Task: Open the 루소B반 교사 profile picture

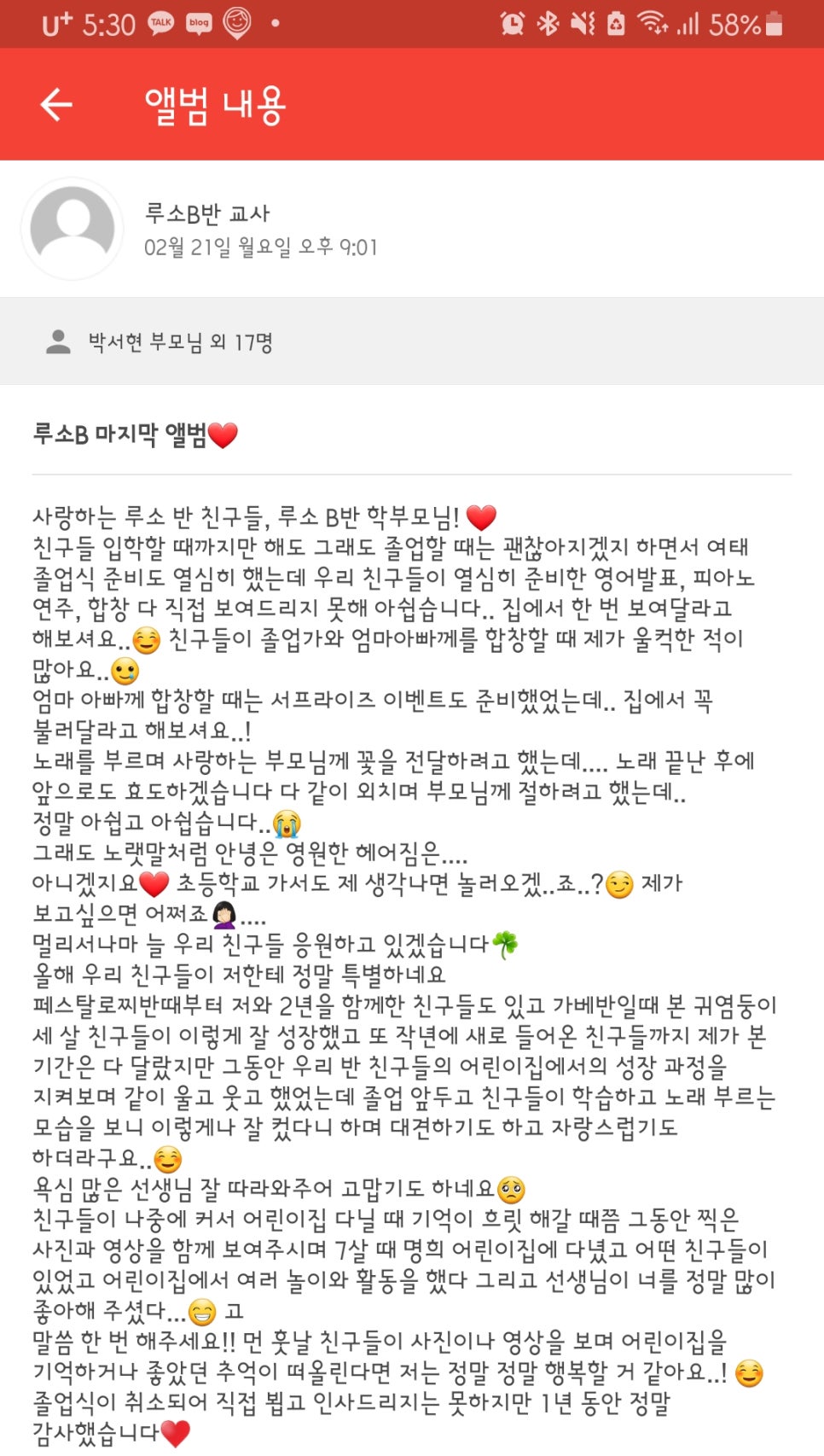Action: click(73, 228)
